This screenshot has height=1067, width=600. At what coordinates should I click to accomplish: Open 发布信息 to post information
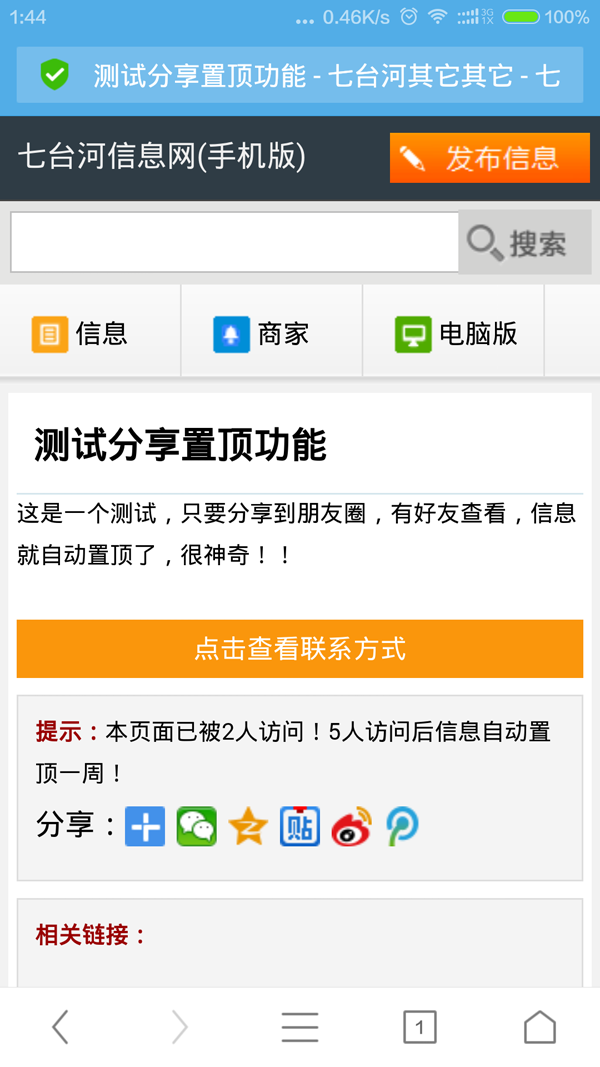[x=489, y=158]
